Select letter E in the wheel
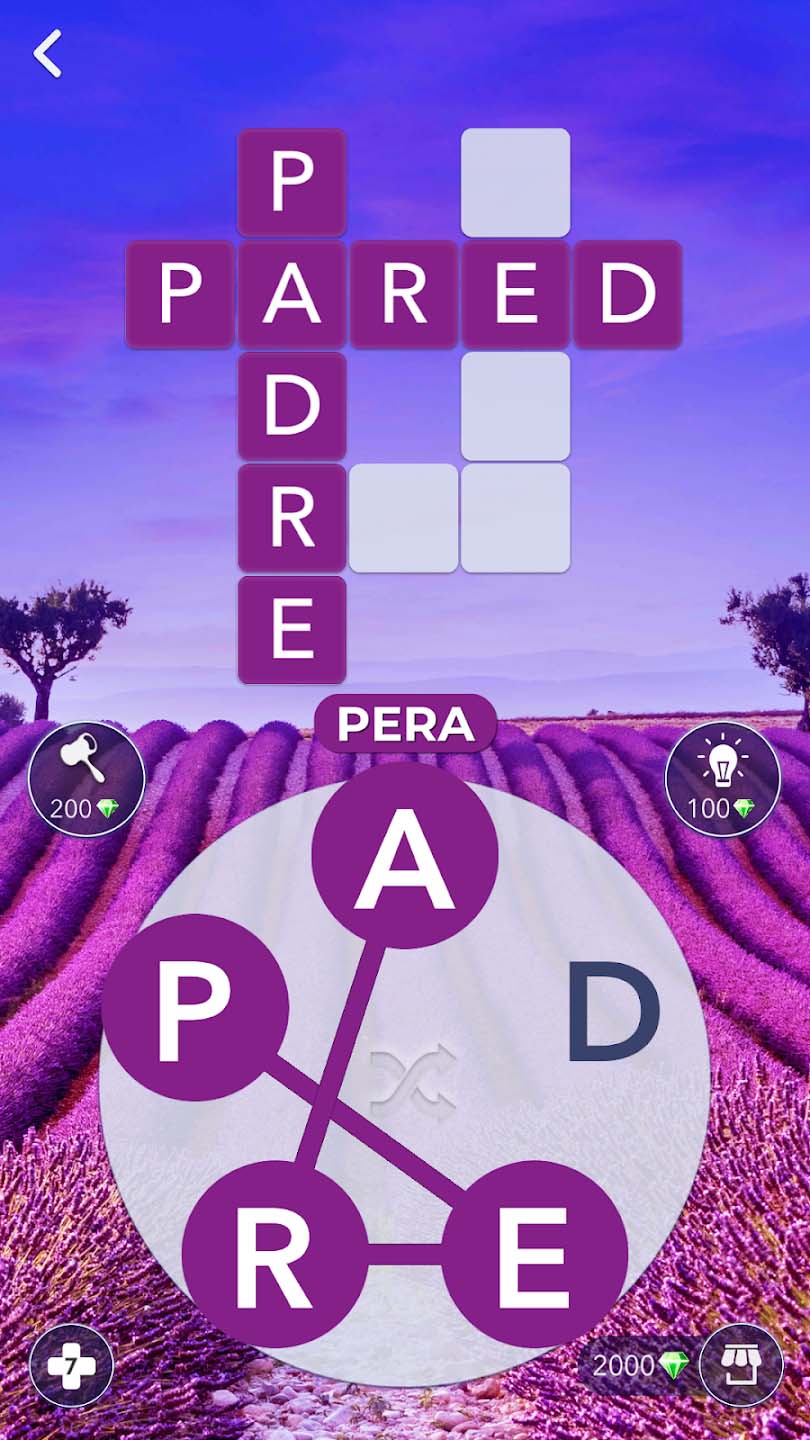Screen dimensions: 810x1440 pos(535,1254)
